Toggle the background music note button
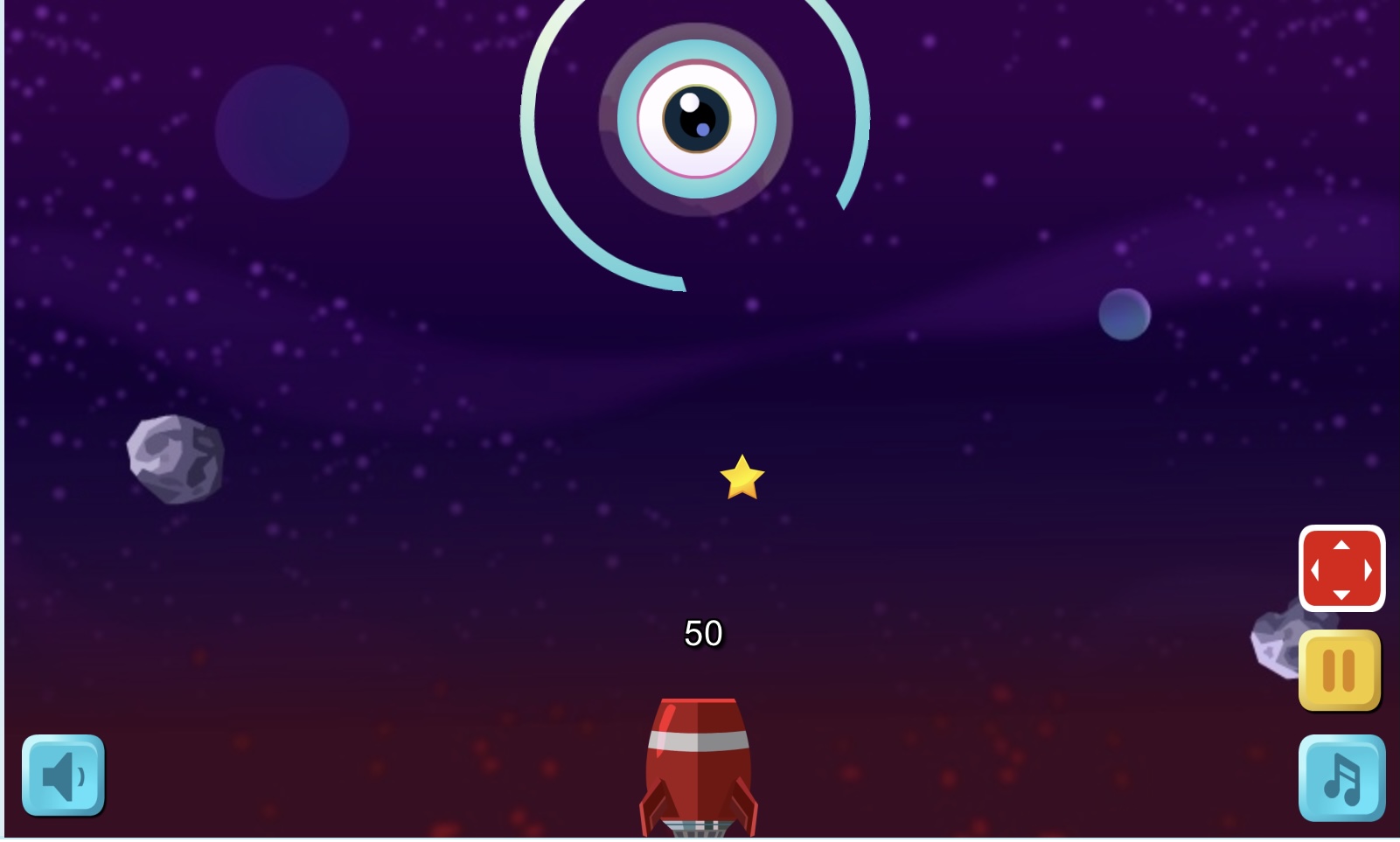 coord(1341,777)
